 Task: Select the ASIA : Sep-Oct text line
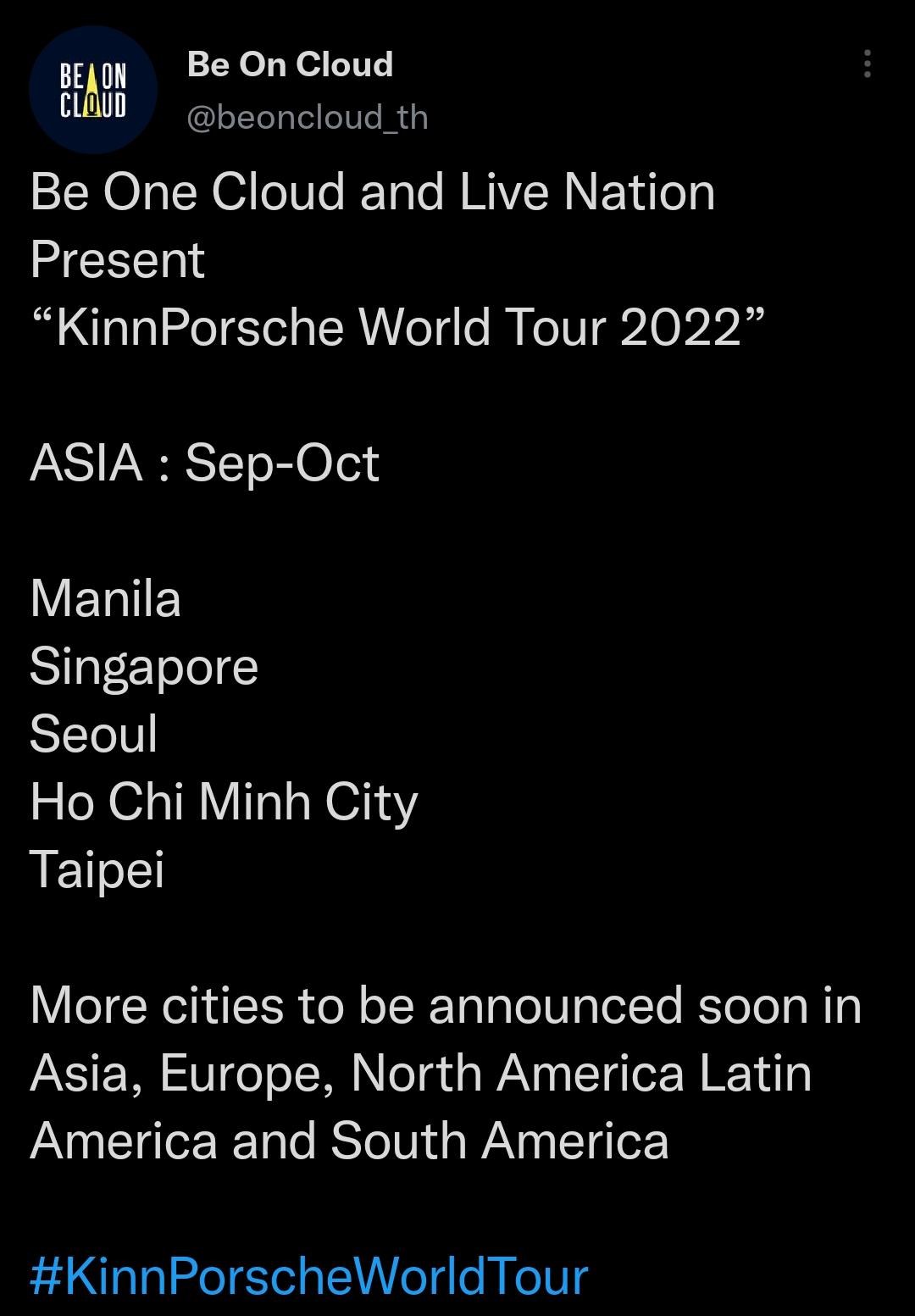(x=203, y=460)
